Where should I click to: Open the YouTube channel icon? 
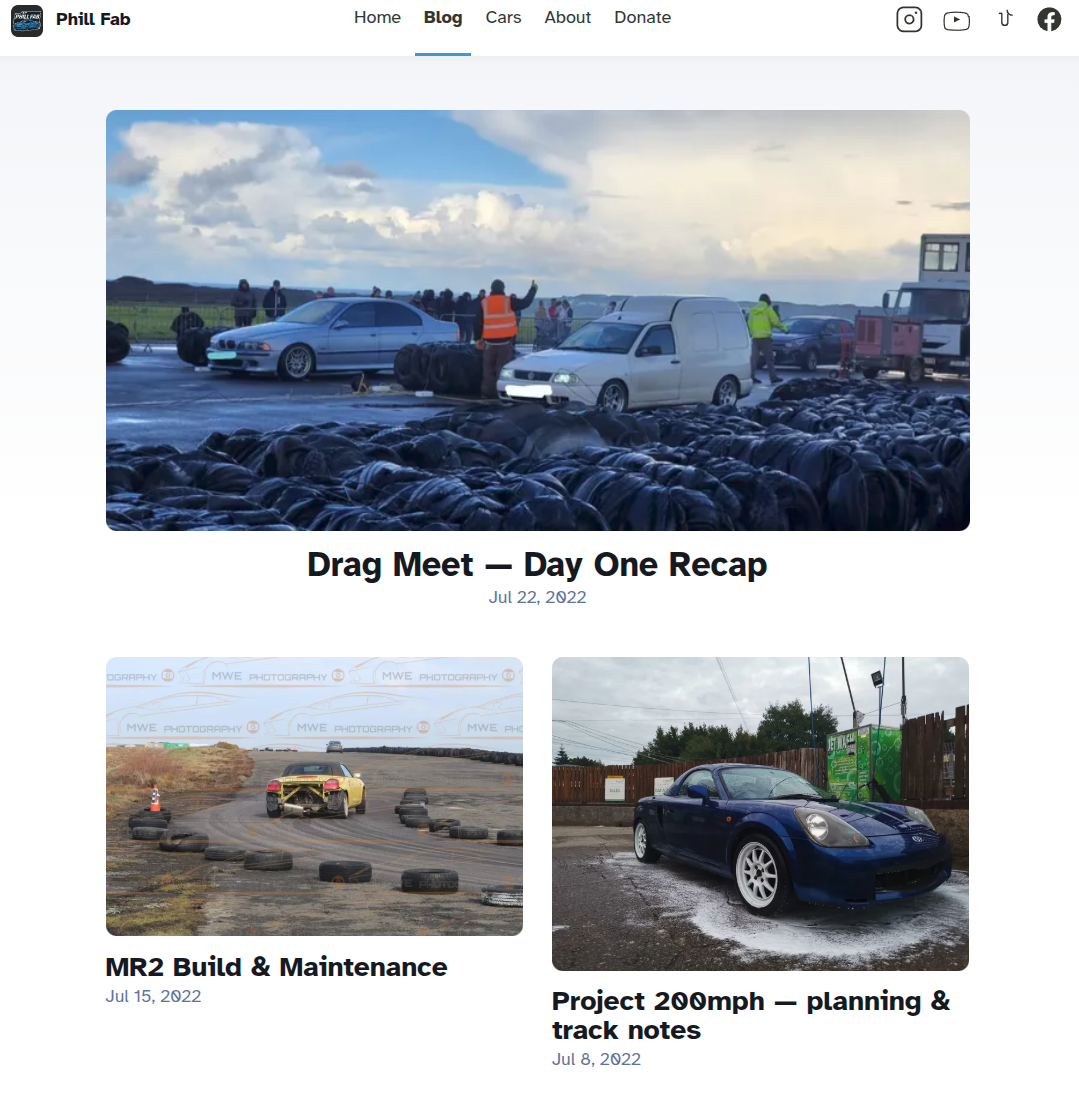tap(956, 20)
